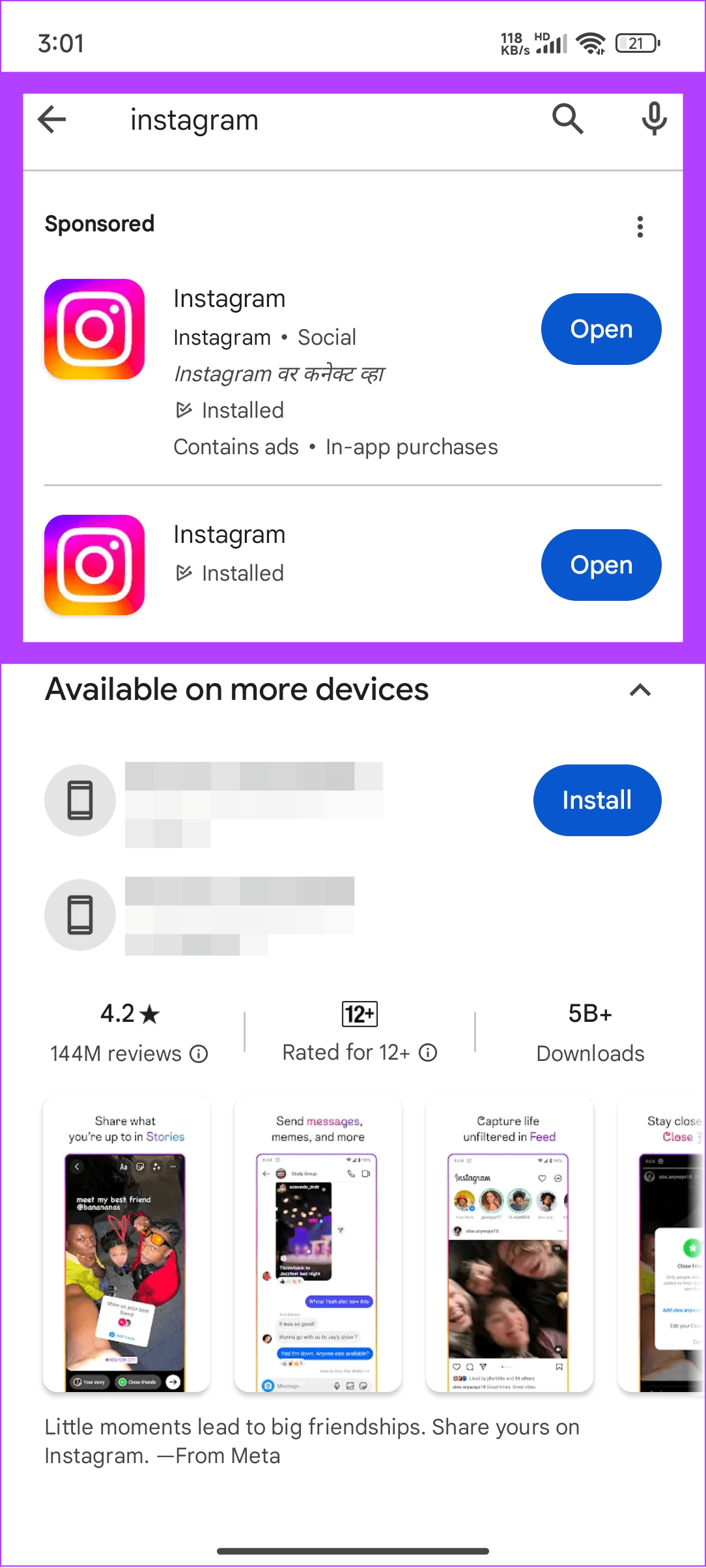This screenshot has height=1568, width=706.
Task: Start voice search with the microphone
Action: point(654,119)
